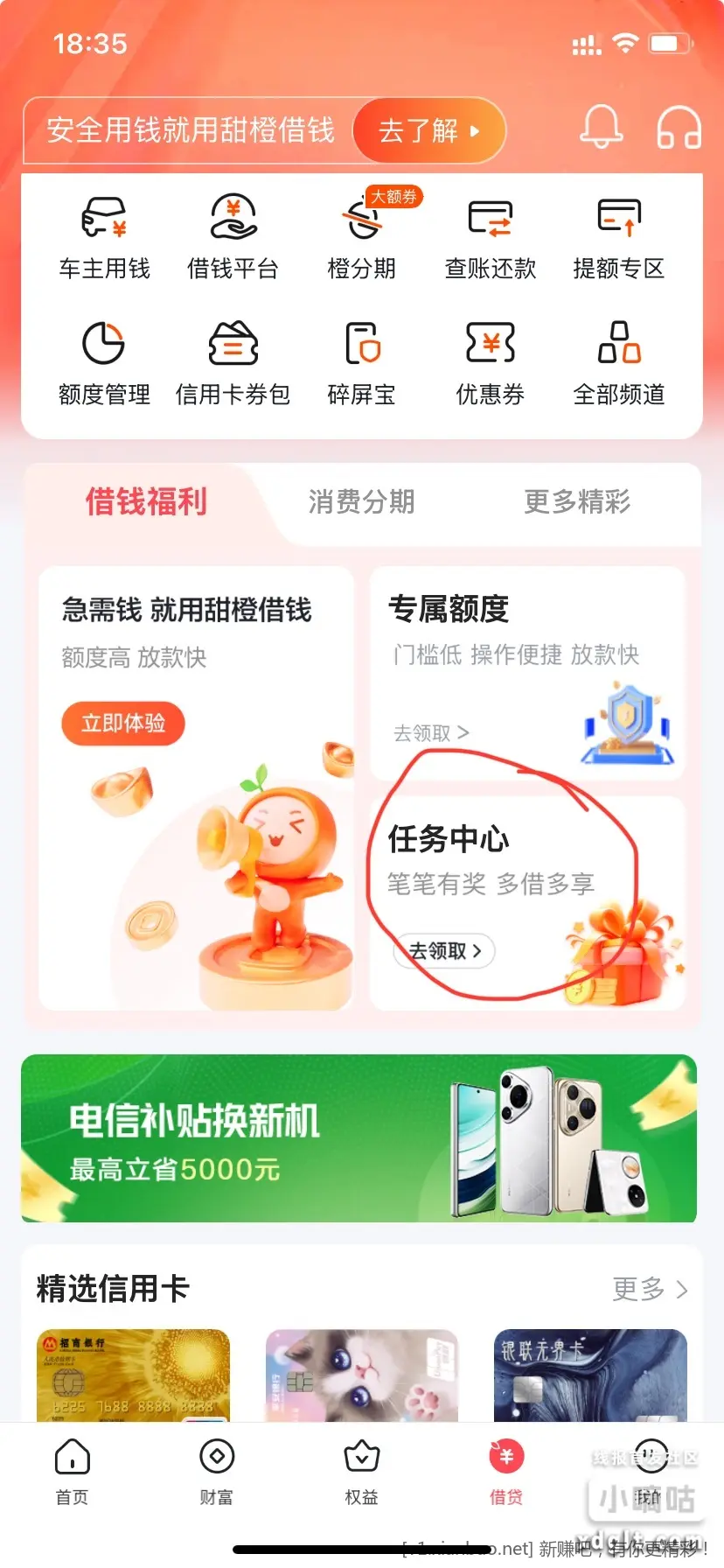Switch to the 首页 bottom tab
The image size is (724, 1568).
pos(72,1472)
